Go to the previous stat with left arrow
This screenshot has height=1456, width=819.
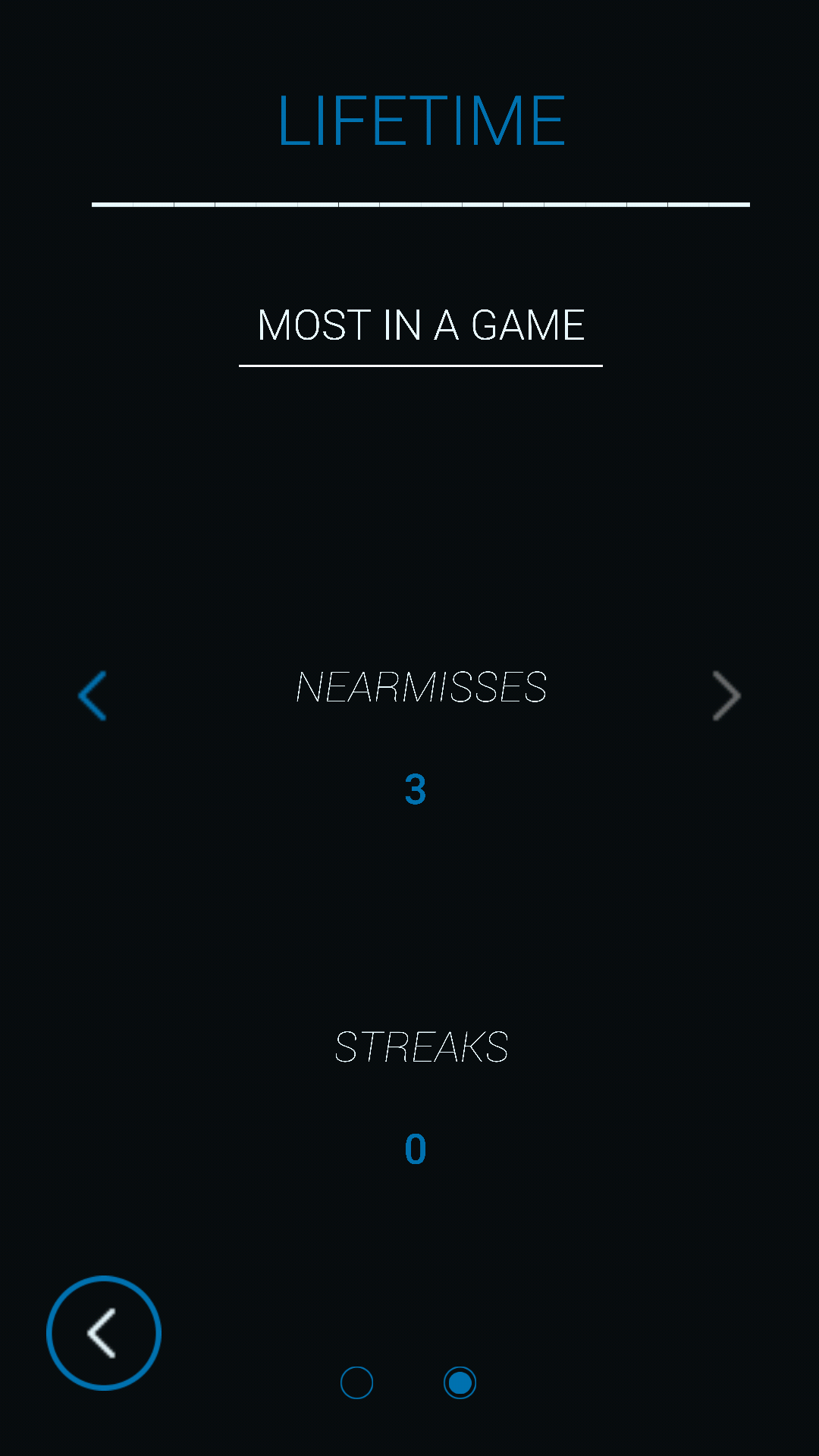pyautogui.click(x=93, y=695)
